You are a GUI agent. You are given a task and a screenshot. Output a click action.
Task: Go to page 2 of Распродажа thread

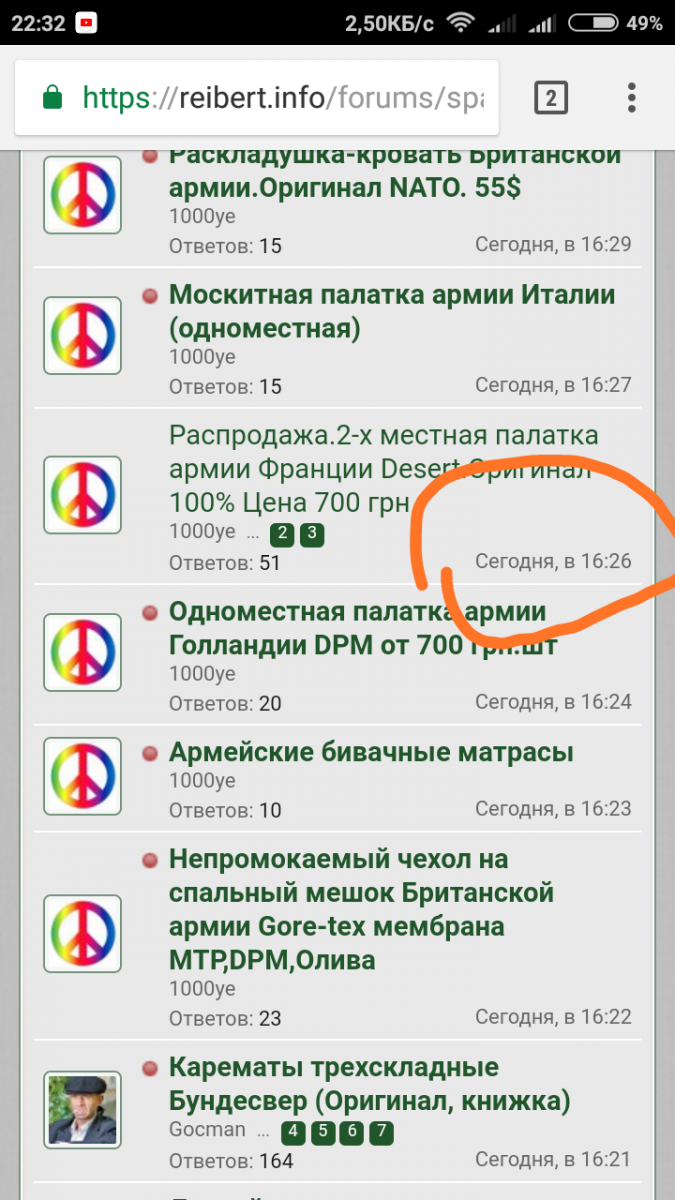click(283, 534)
